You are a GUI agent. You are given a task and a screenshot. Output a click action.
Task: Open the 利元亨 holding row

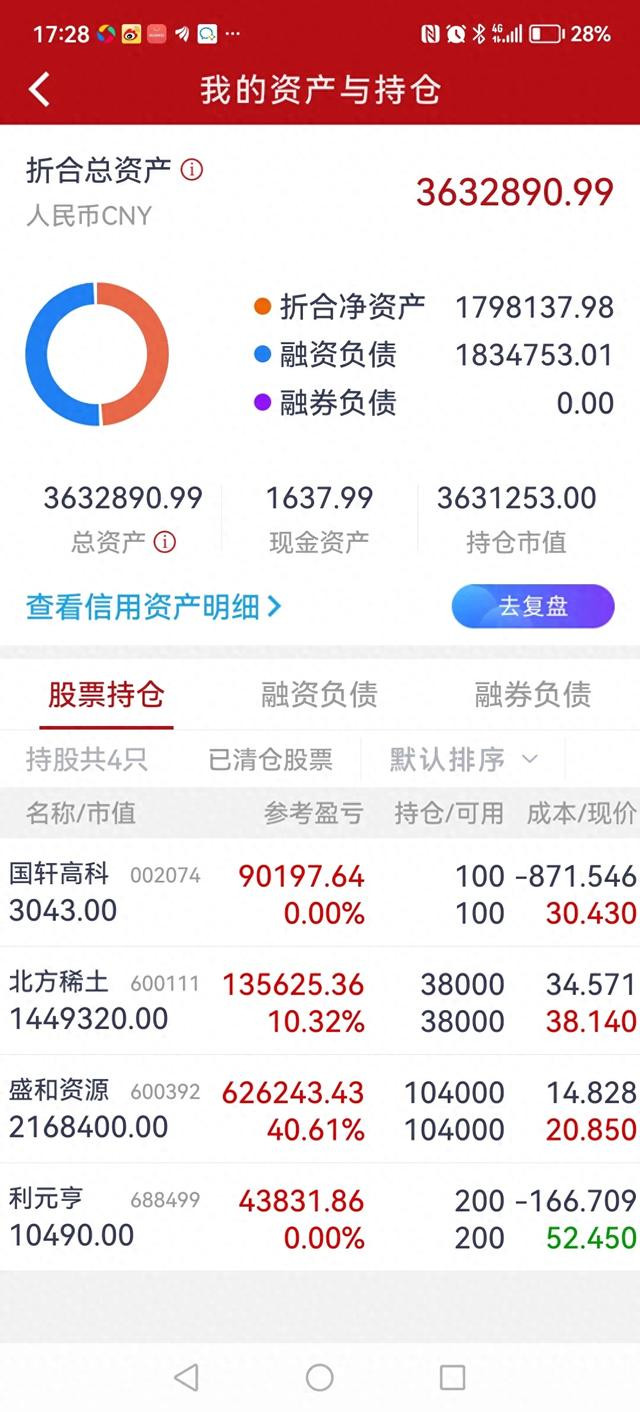[320, 1217]
